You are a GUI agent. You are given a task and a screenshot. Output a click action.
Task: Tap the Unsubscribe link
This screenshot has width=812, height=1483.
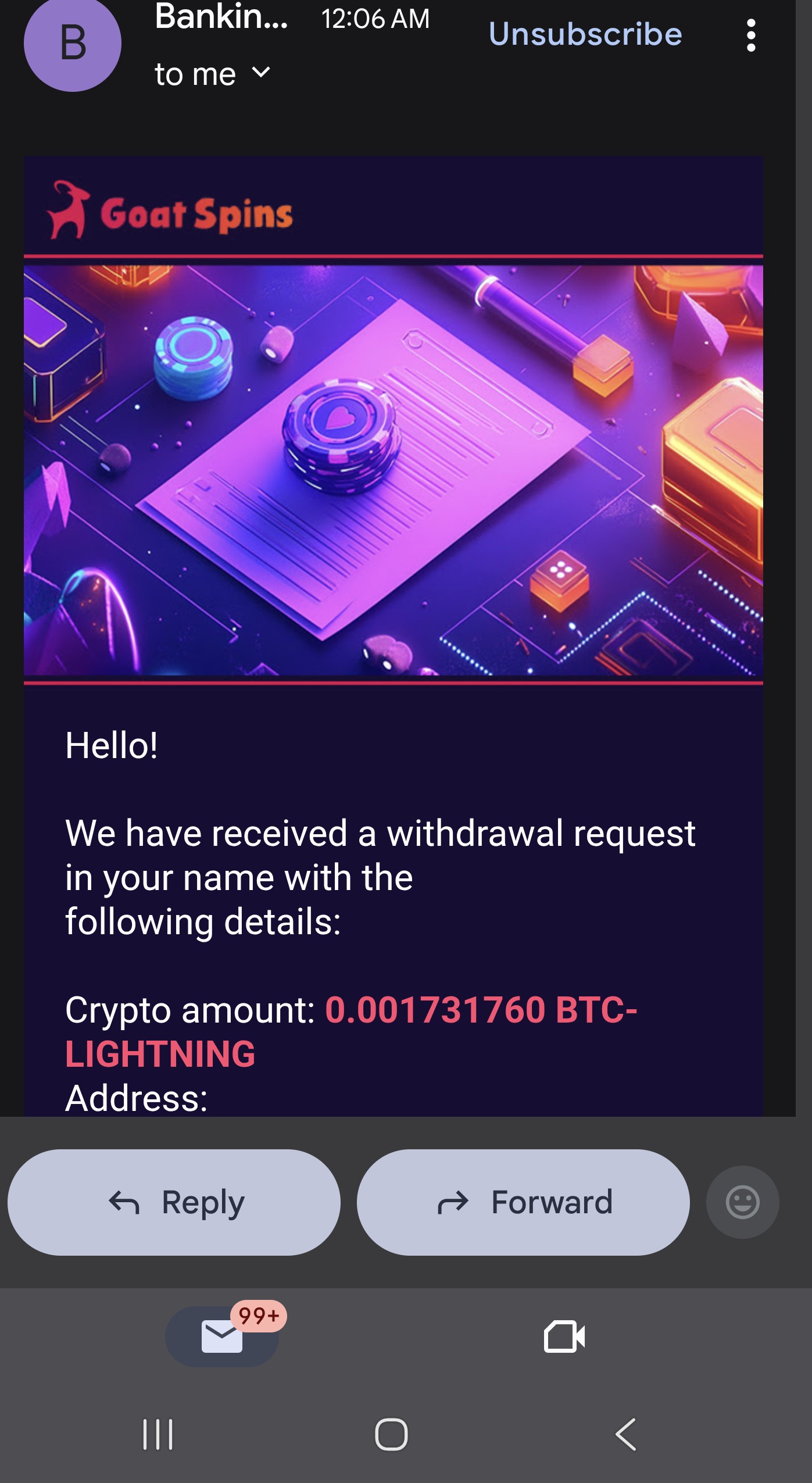point(585,34)
